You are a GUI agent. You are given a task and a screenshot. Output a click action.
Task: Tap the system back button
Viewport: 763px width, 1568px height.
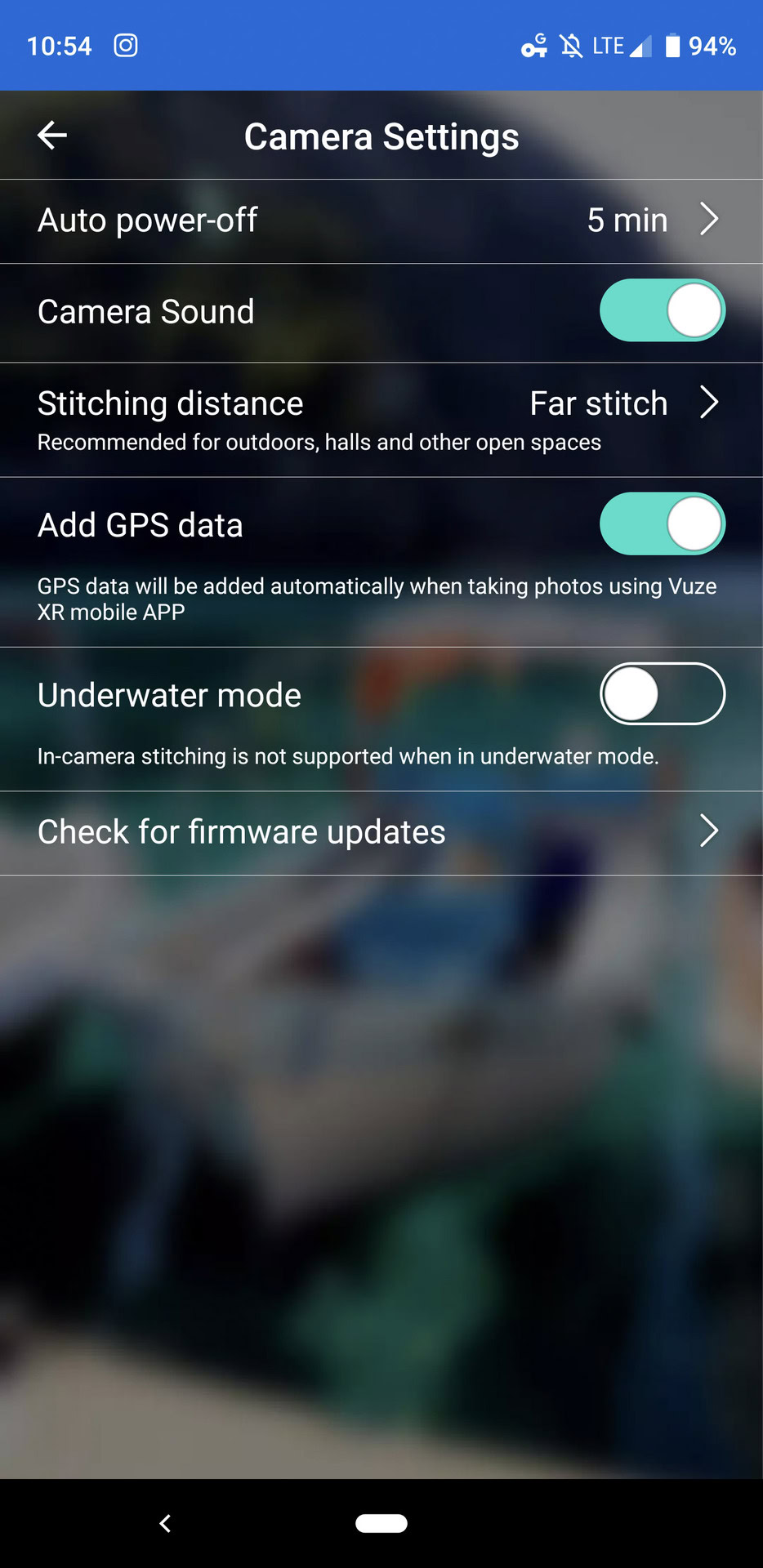coord(165,1523)
